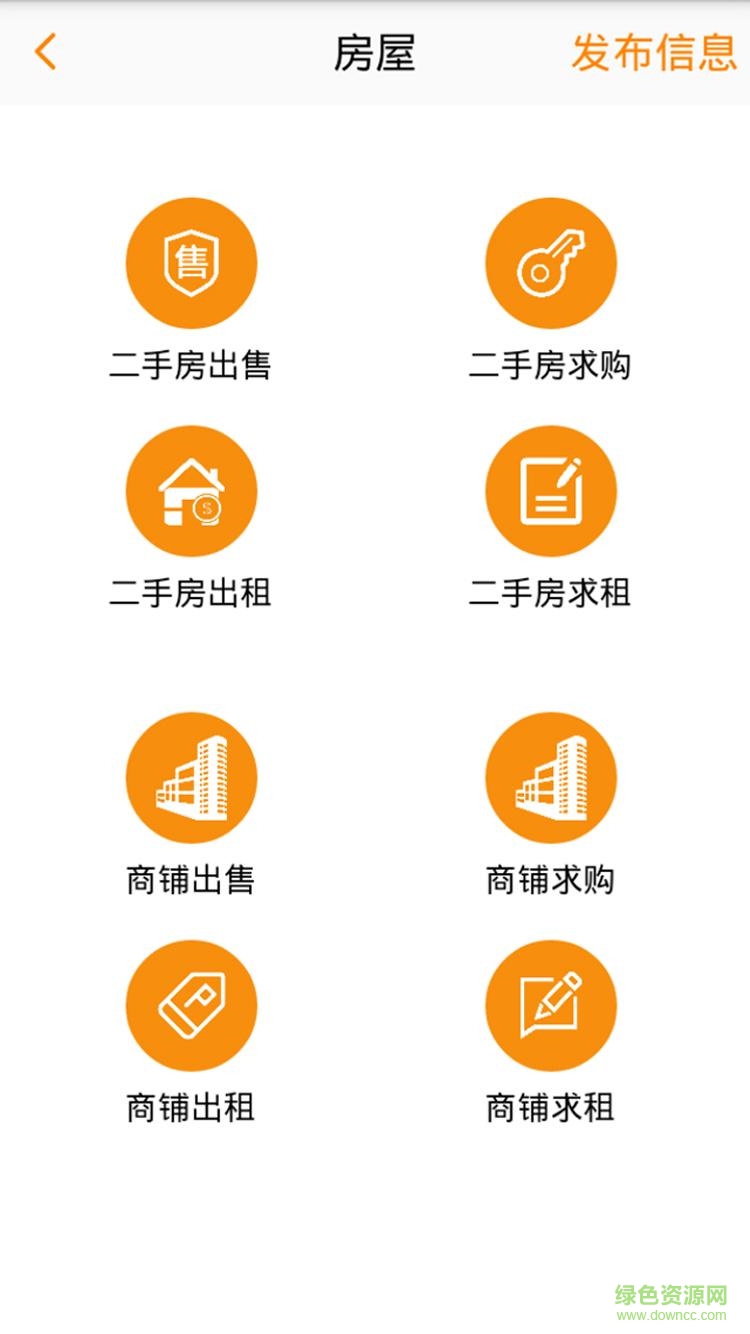The width and height of the screenshot is (750, 1334).
Task: Click the 商铺出售 label
Action: click(189, 880)
